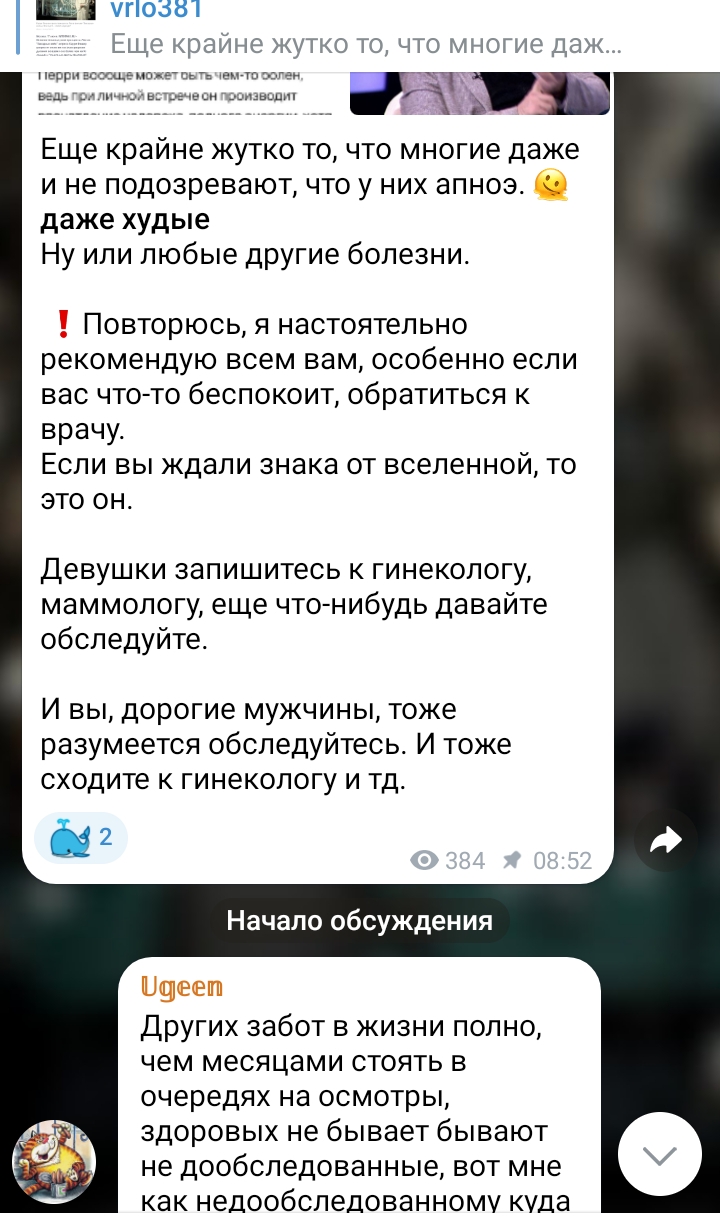The height and width of the screenshot is (1230, 720).
Task: Tap the whale reaction chip
Action: click(81, 837)
